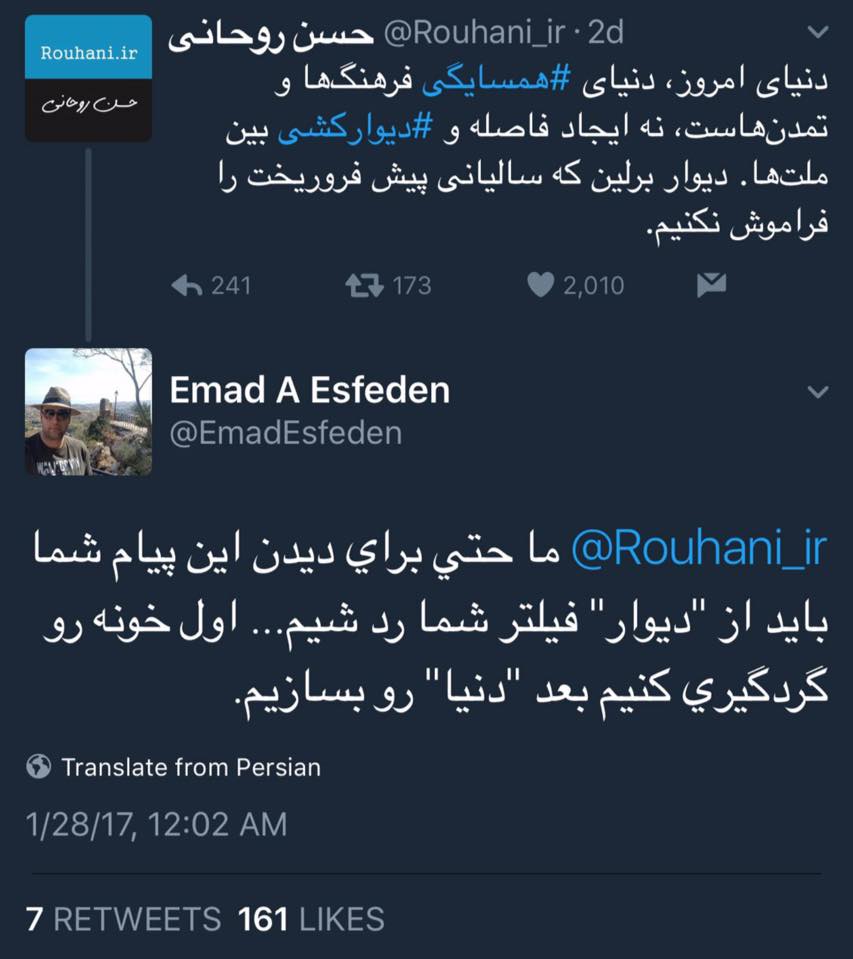View the 7 retweets list
The width and height of the screenshot is (853, 959).
[123, 919]
